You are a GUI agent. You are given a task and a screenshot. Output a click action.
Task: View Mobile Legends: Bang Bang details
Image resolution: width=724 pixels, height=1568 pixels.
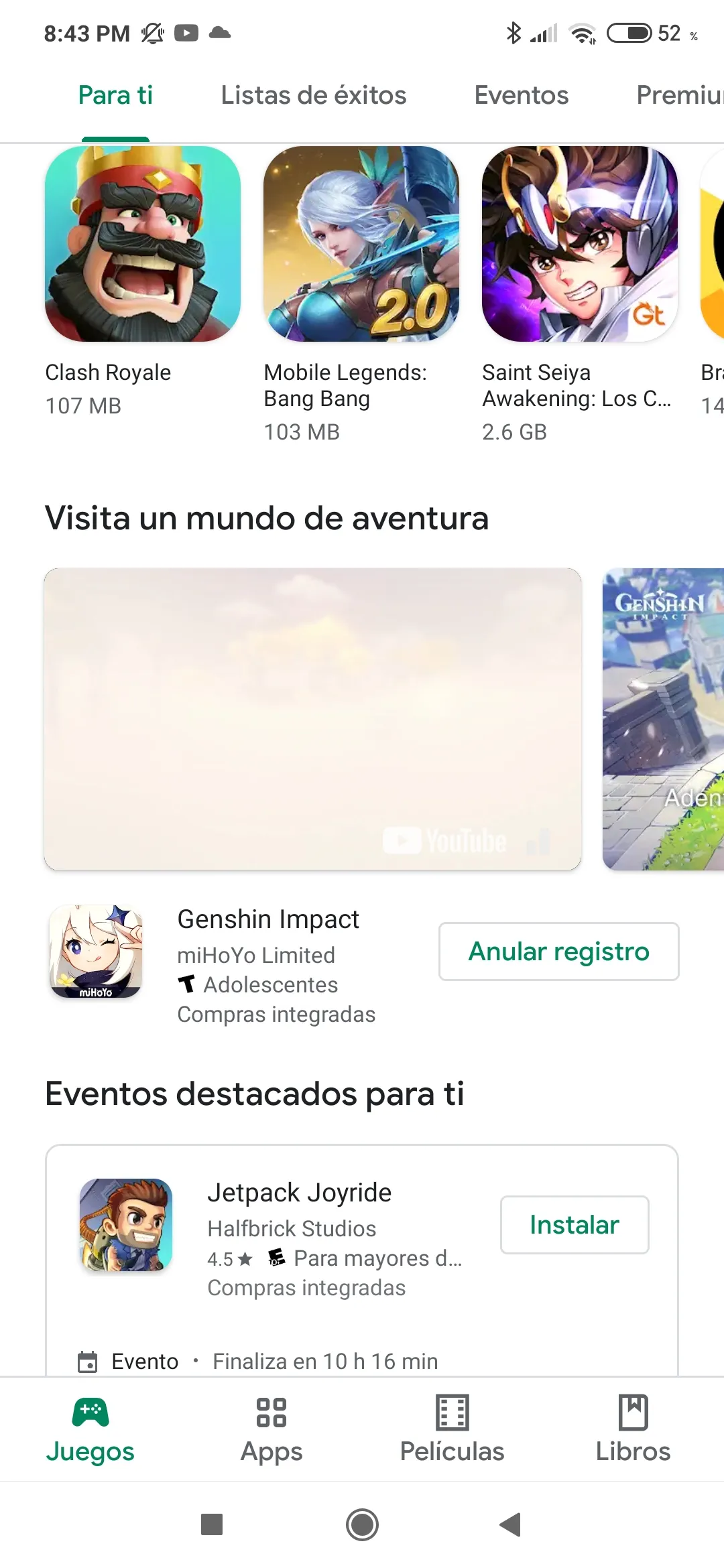coord(361,245)
